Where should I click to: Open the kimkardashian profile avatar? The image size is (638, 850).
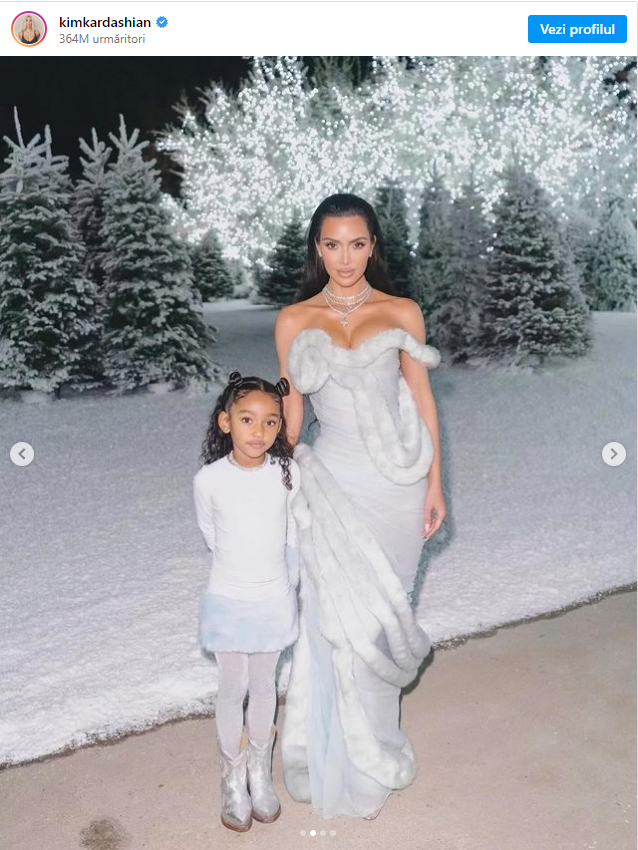tap(29, 30)
